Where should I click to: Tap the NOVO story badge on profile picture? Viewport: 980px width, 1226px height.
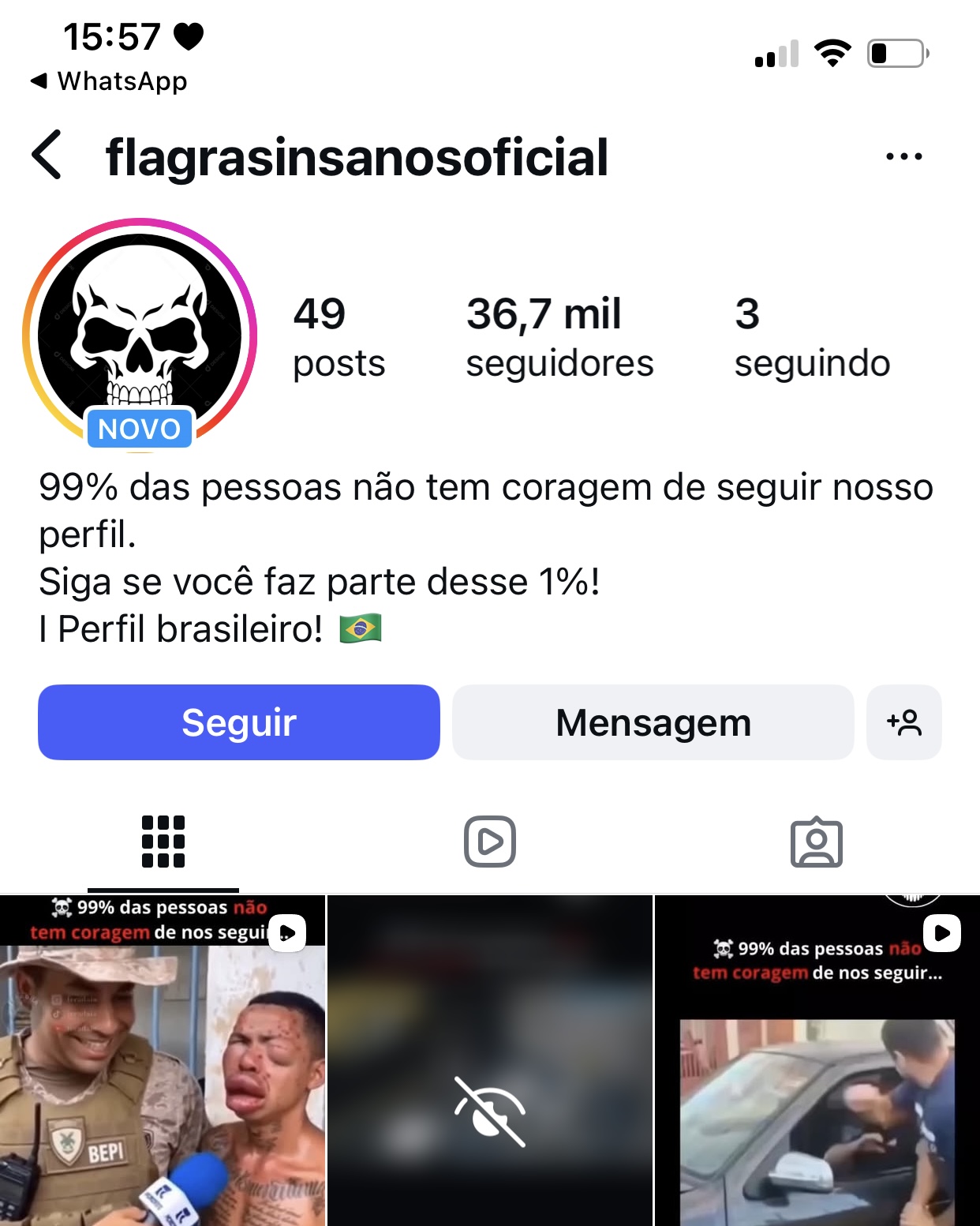click(139, 429)
